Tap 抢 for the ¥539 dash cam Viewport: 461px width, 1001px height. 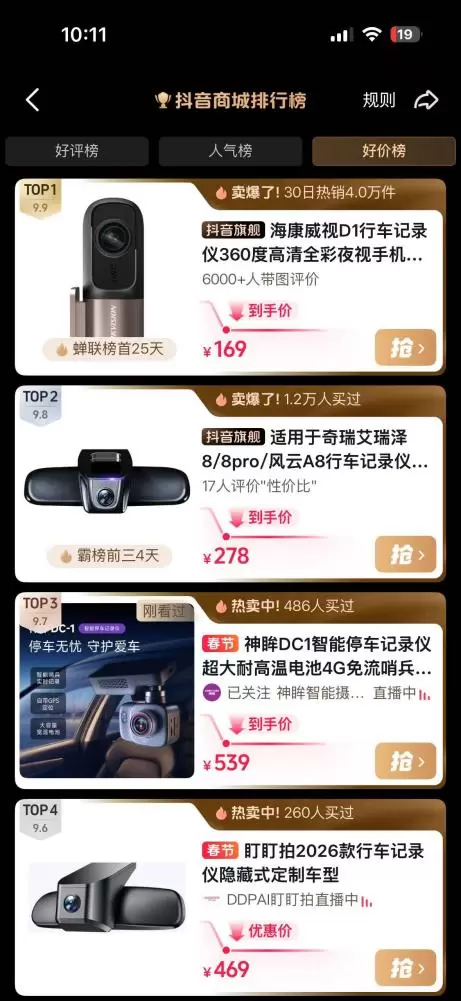(405, 761)
